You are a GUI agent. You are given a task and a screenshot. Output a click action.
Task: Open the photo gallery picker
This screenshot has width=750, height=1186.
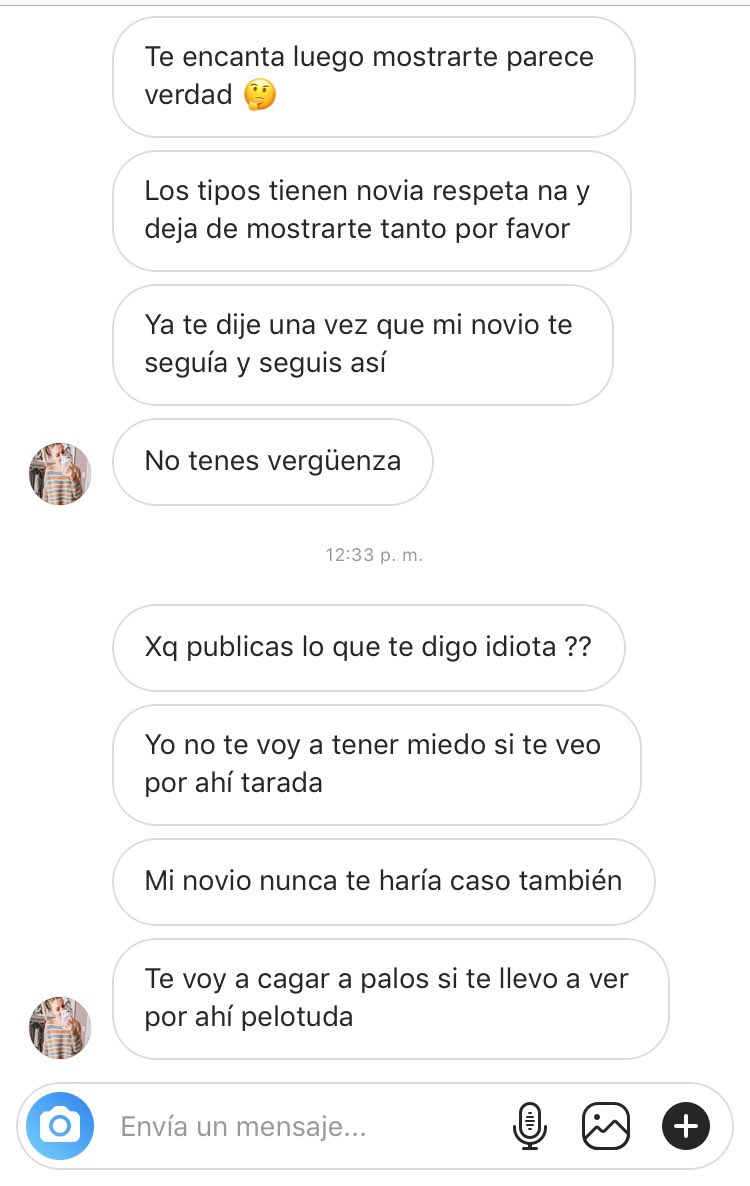[606, 1126]
